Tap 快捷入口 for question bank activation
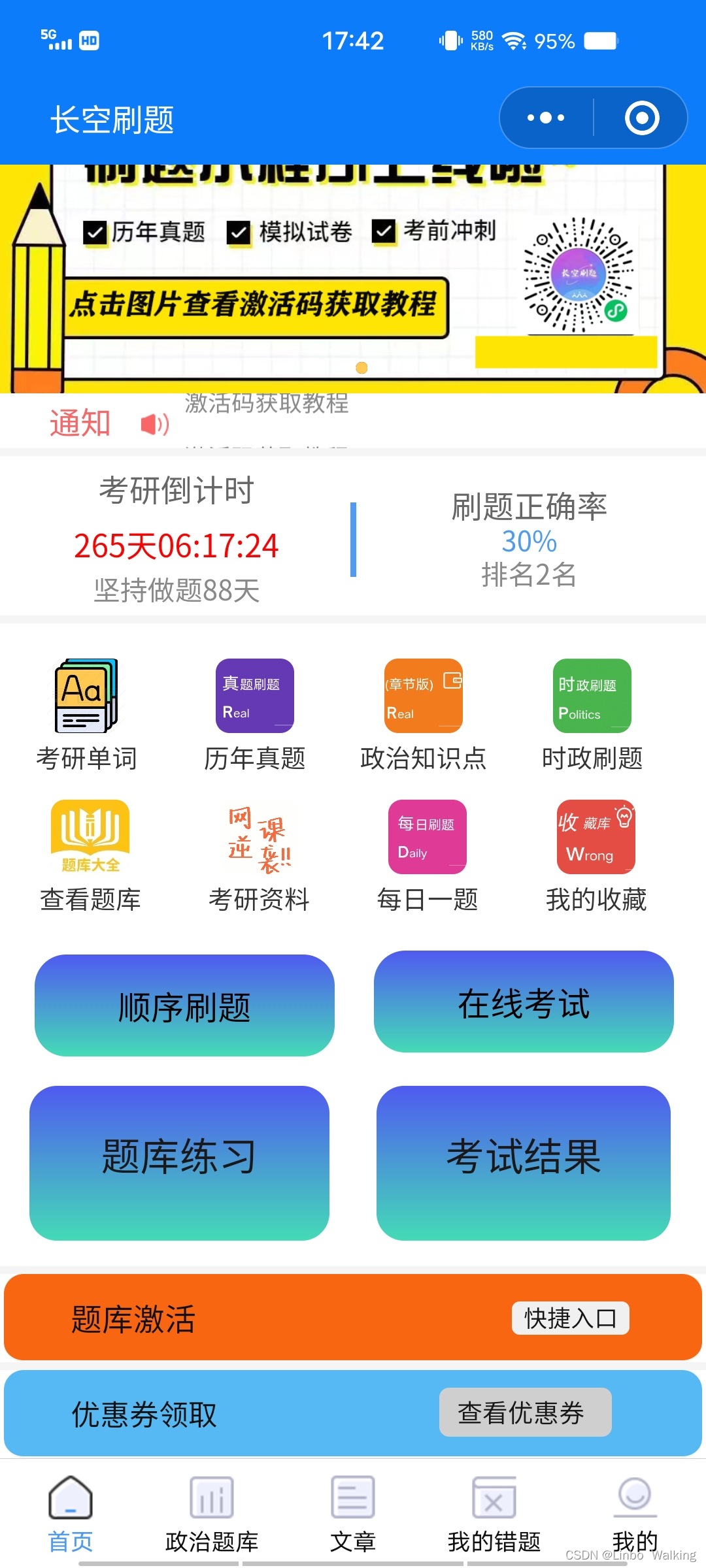The width and height of the screenshot is (706, 1568). (570, 1318)
